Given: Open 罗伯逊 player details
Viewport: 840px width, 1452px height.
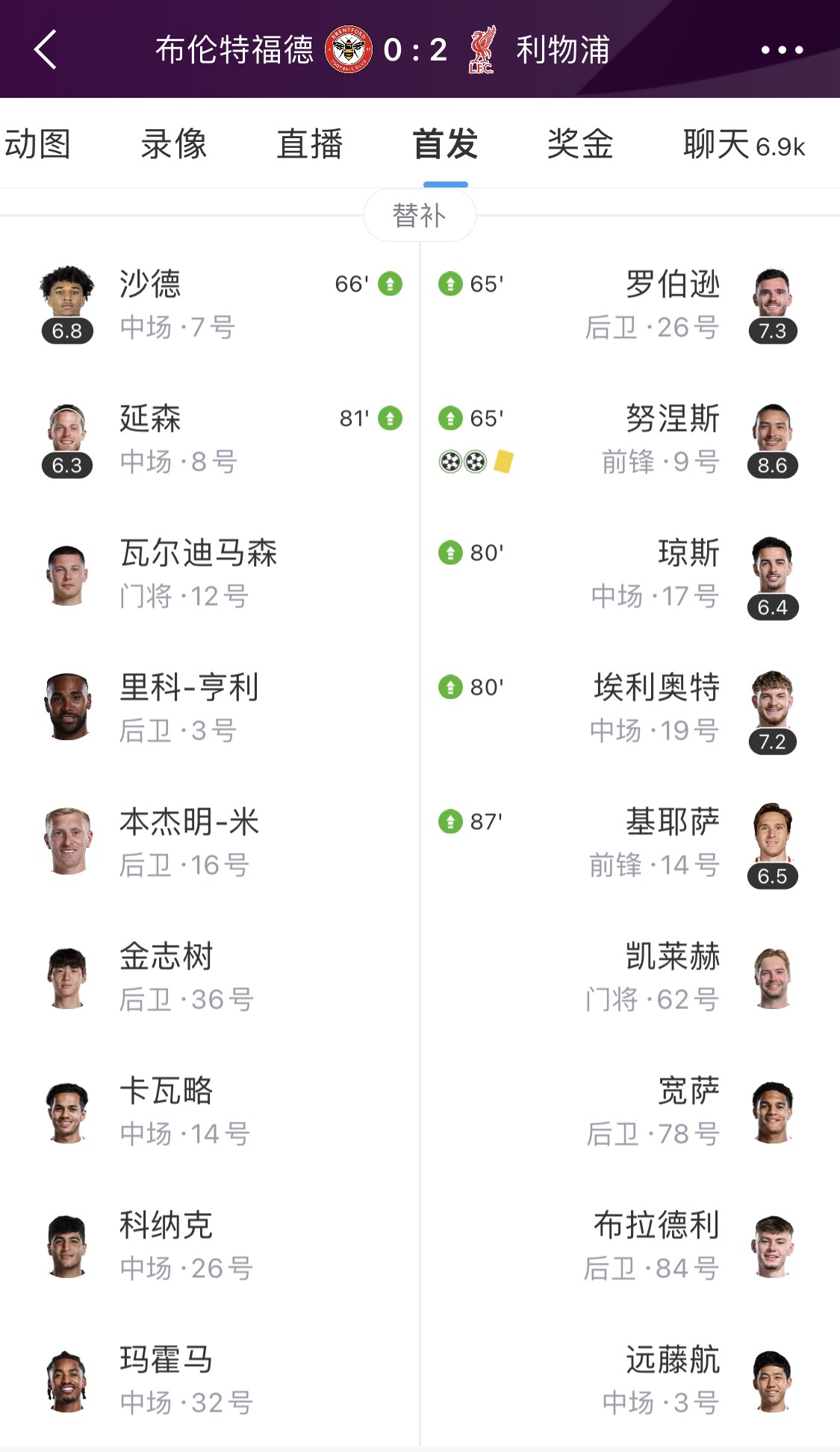Looking at the screenshot, I should (672, 285).
